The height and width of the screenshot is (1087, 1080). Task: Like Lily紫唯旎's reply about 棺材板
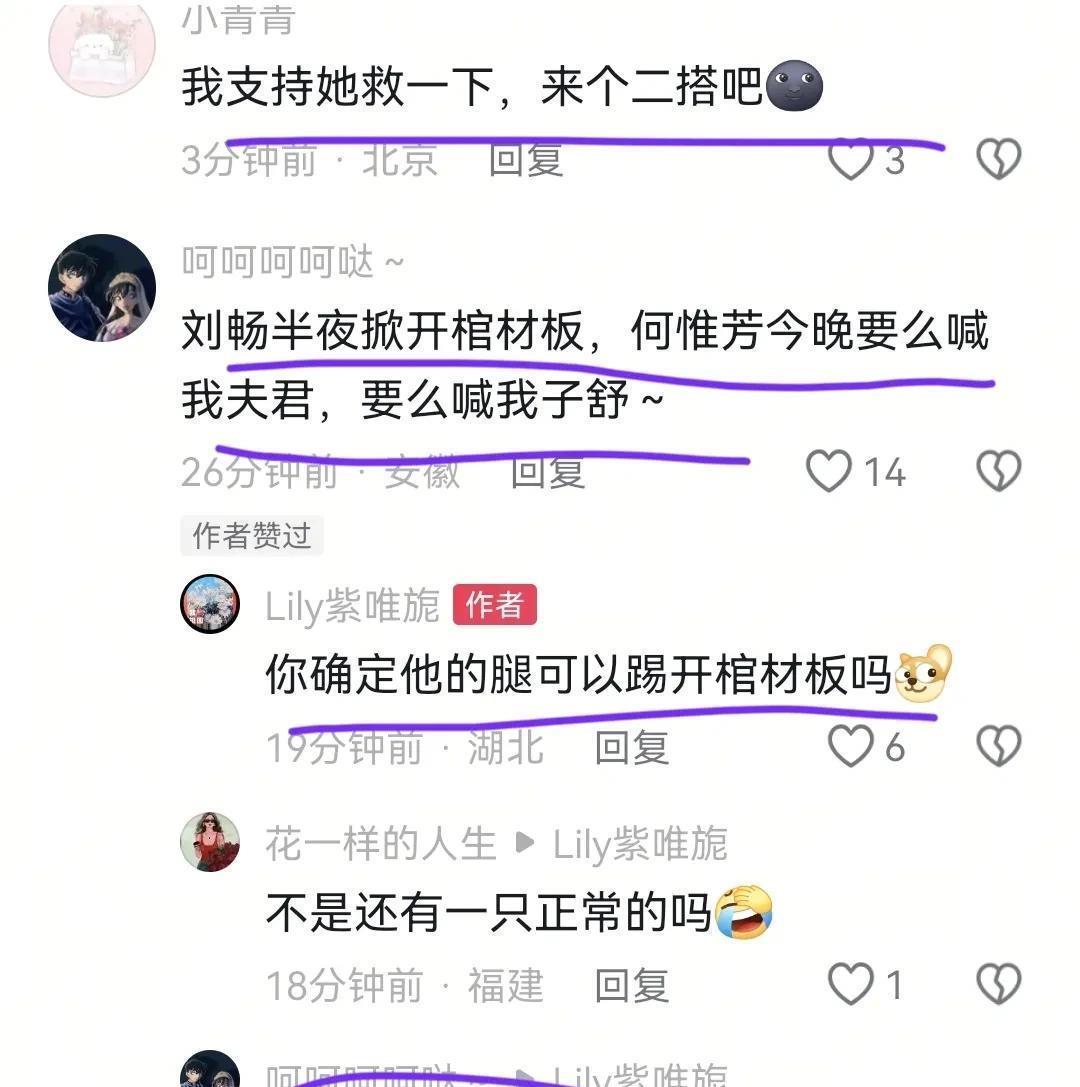(852, 746)
